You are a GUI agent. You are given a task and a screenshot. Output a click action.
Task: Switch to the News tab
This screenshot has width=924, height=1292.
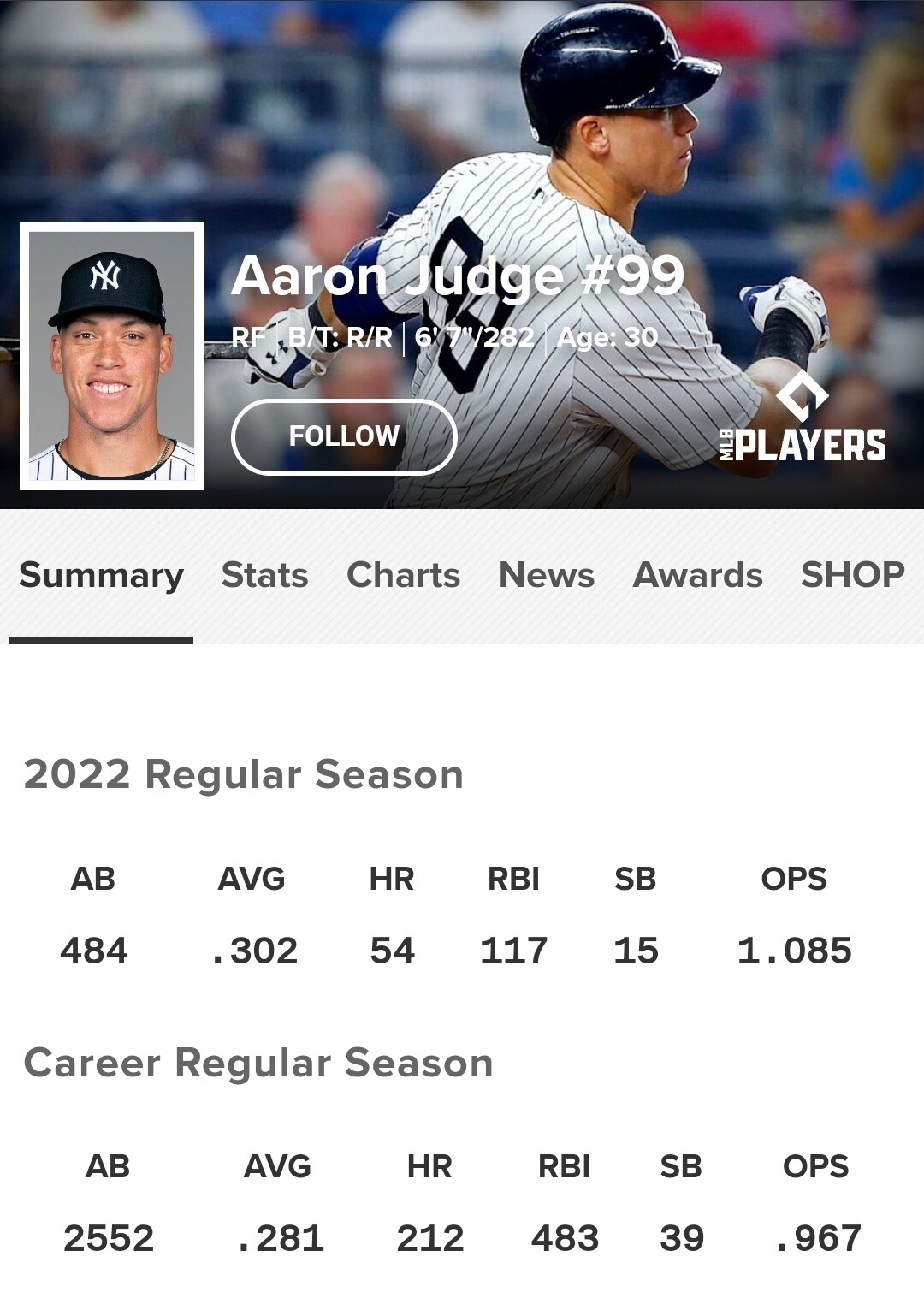click(546, 576)
